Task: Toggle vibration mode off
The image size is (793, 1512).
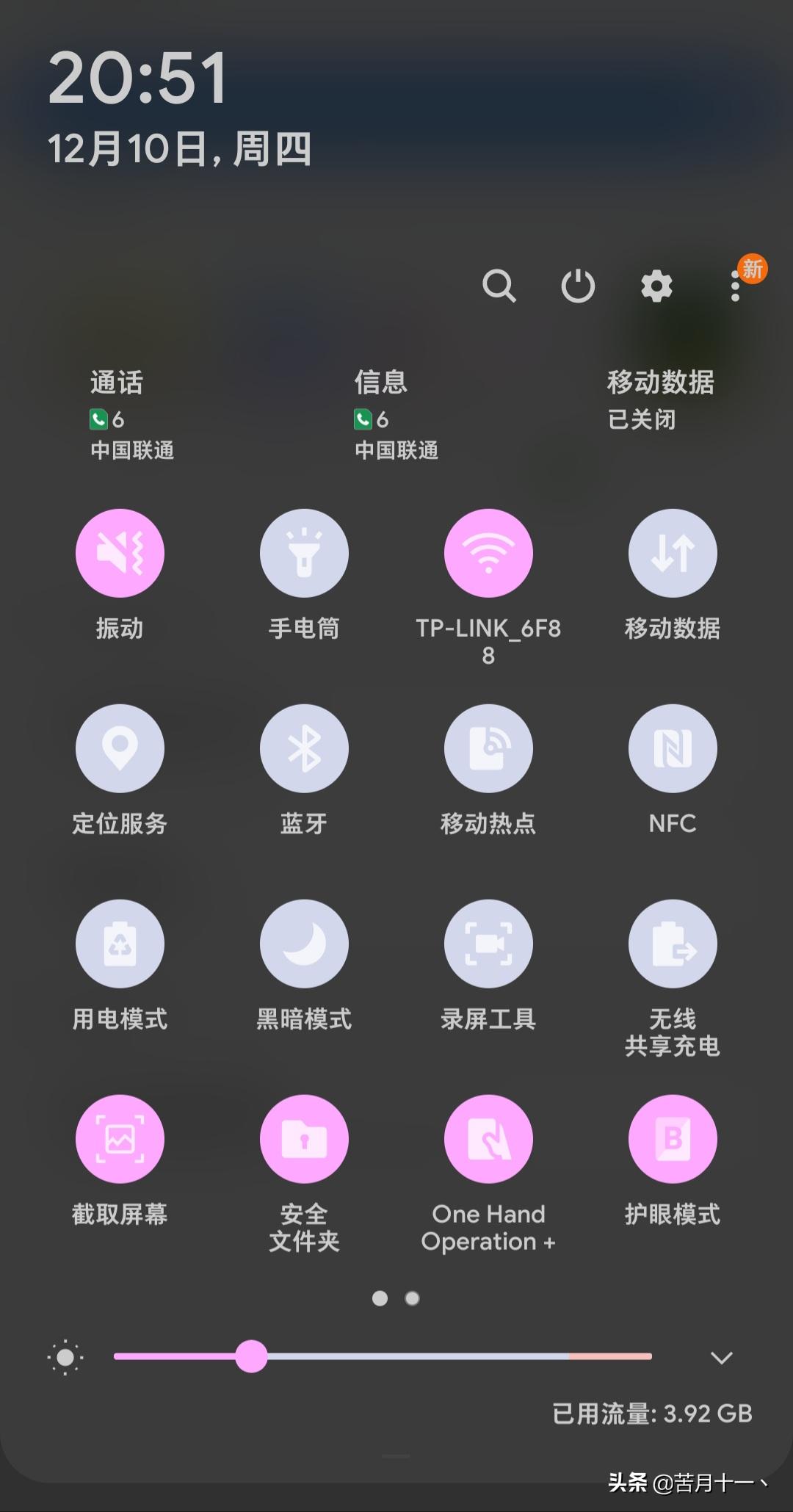Action: [120, 553]
